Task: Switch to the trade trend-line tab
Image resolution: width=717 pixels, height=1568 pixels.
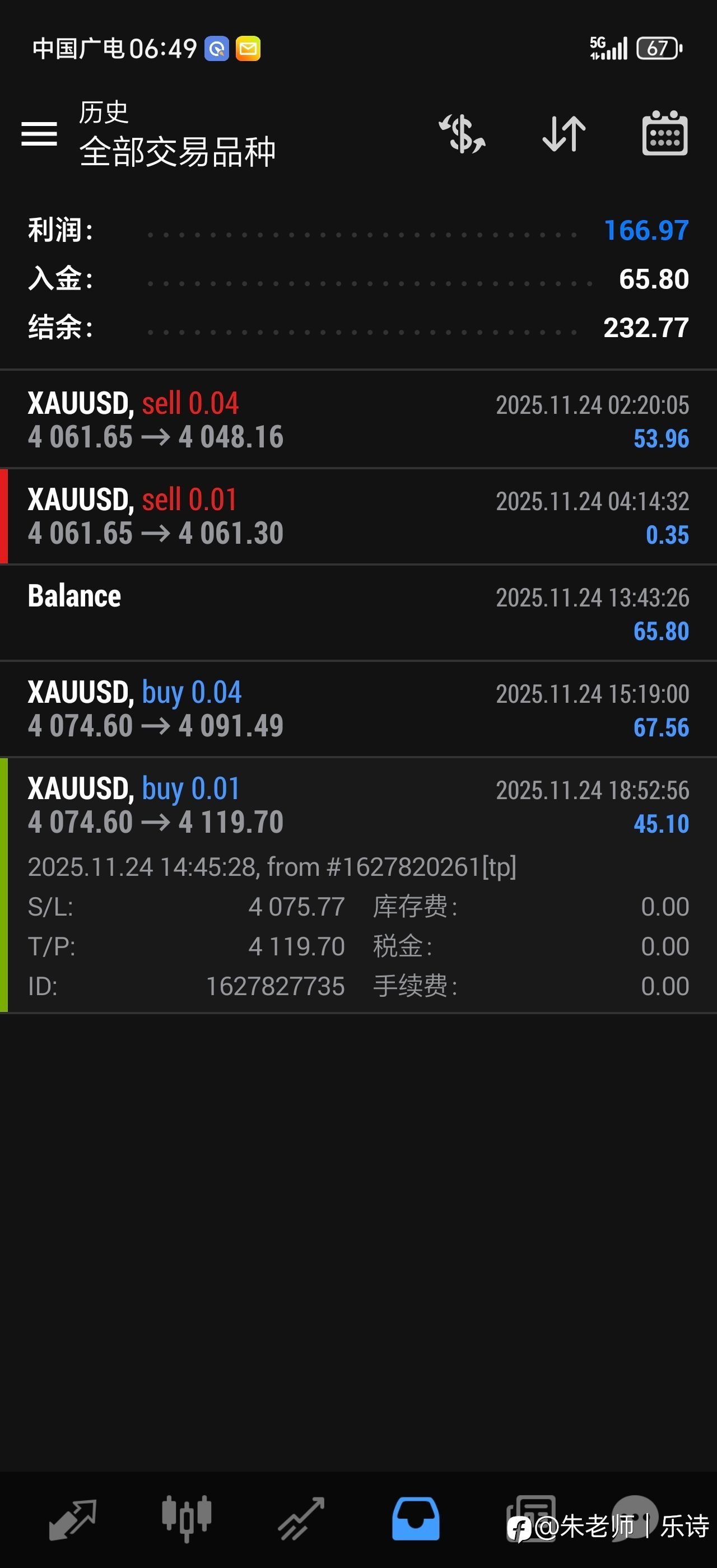Action: [301, 1519]
